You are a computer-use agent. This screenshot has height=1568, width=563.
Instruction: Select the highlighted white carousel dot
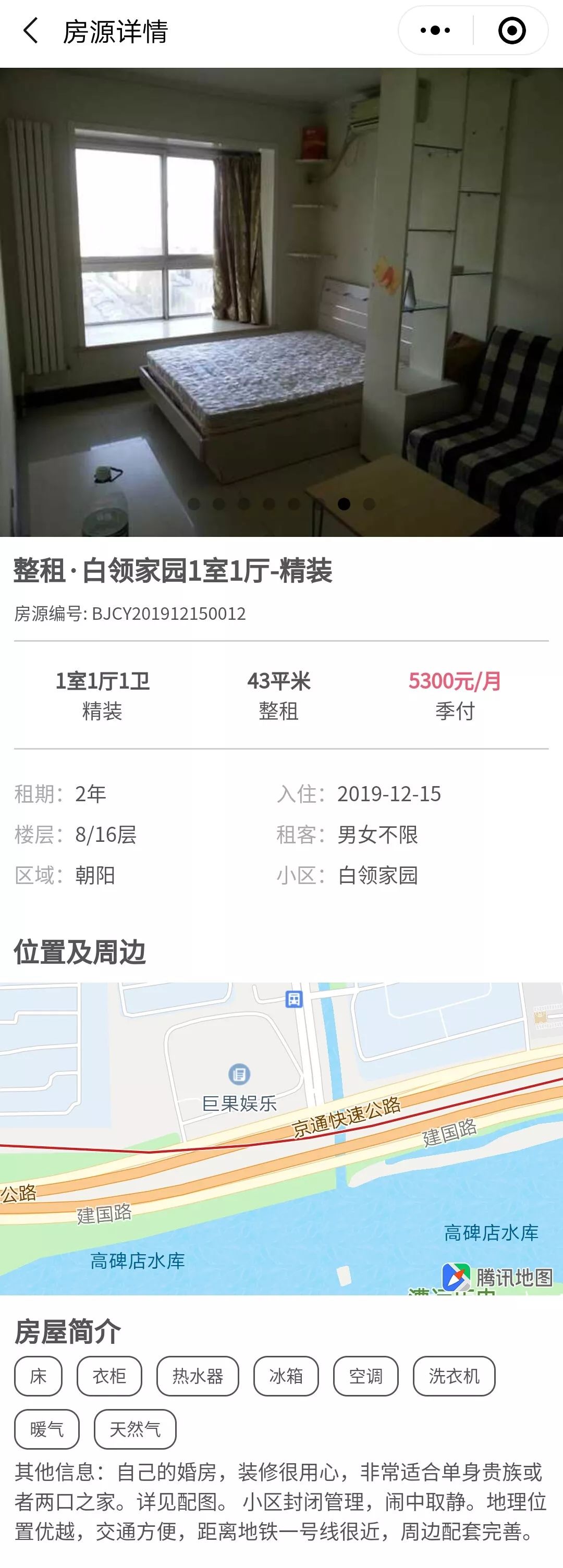[344, 504]
